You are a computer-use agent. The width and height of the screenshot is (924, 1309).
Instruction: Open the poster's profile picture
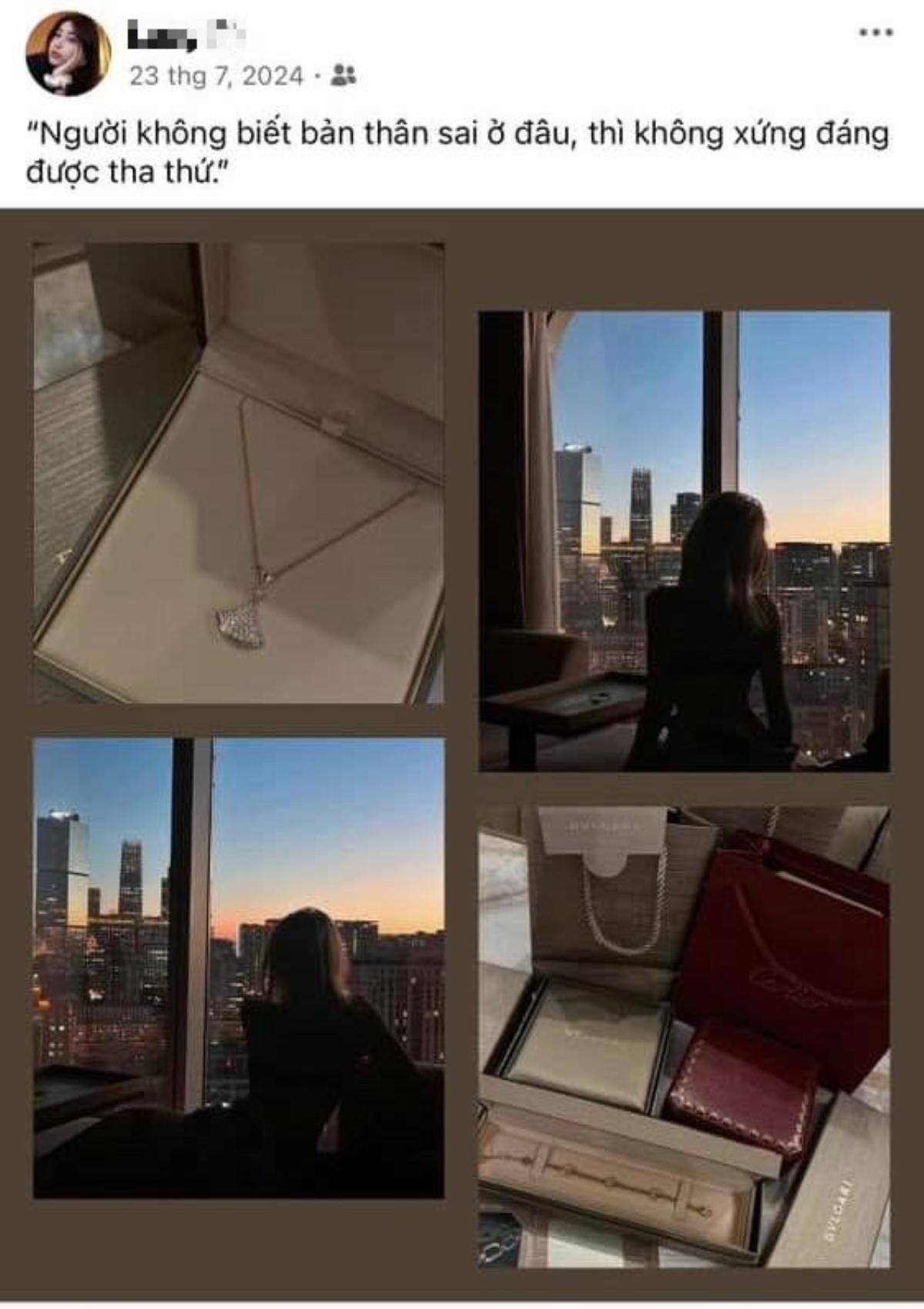tap(68, 54)
